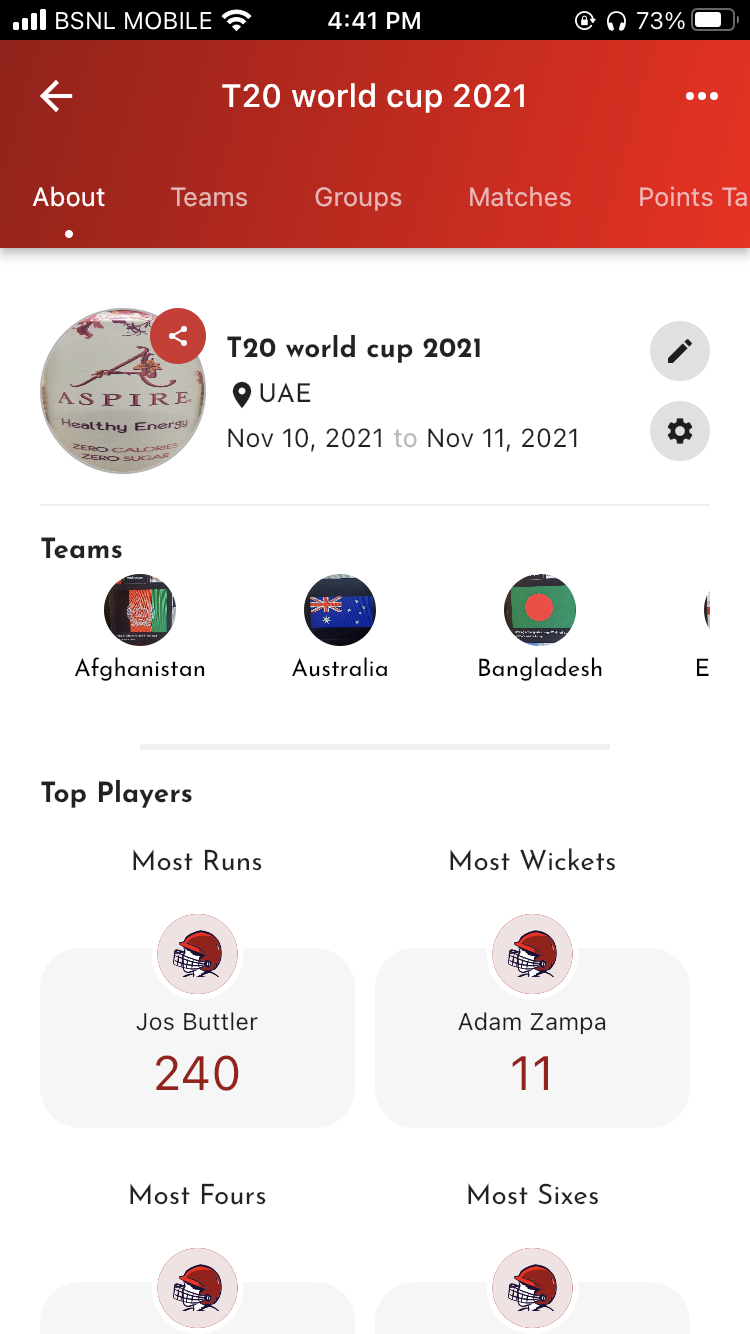Open the Matches tab
750x1334 pixels.
coord(520,197)
